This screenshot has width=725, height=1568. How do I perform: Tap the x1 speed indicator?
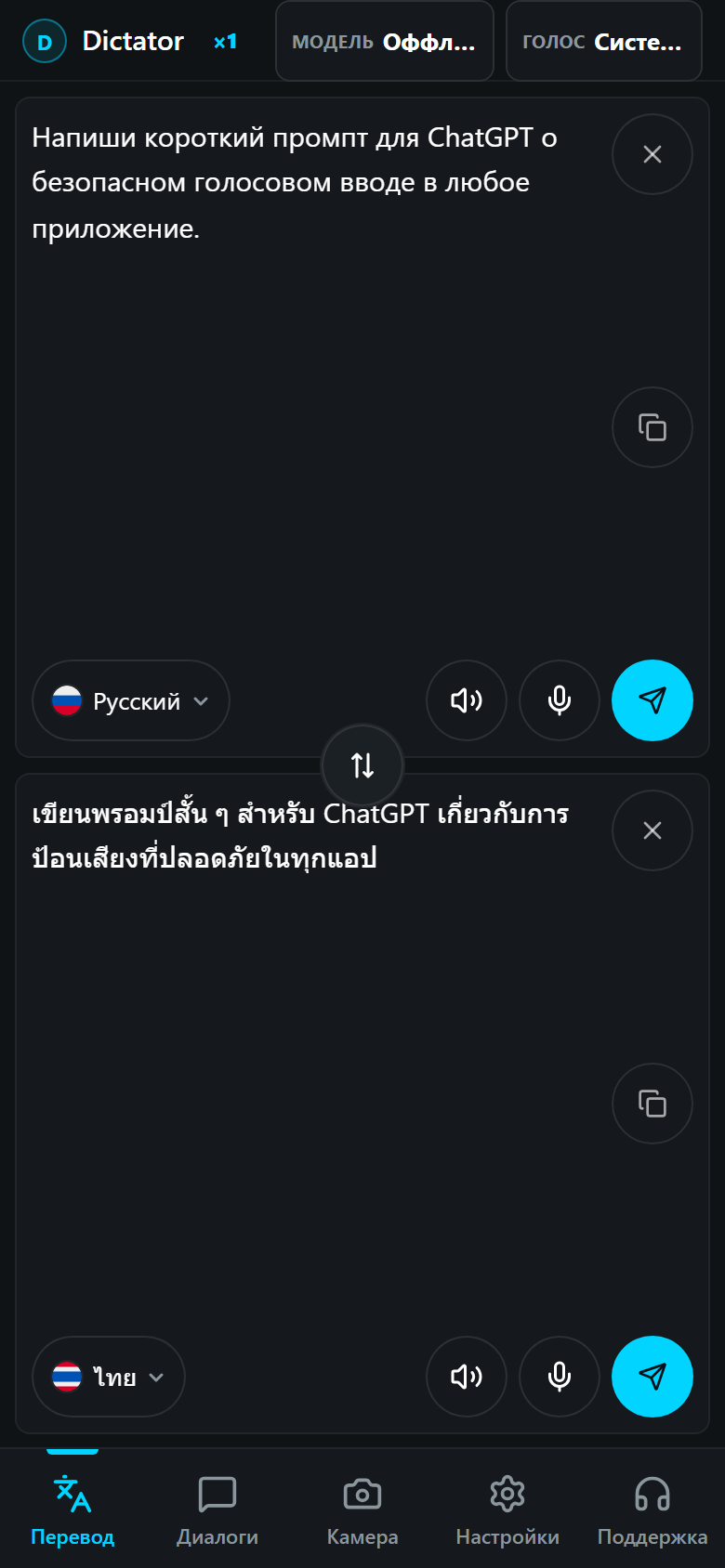(x=225, y=42)
